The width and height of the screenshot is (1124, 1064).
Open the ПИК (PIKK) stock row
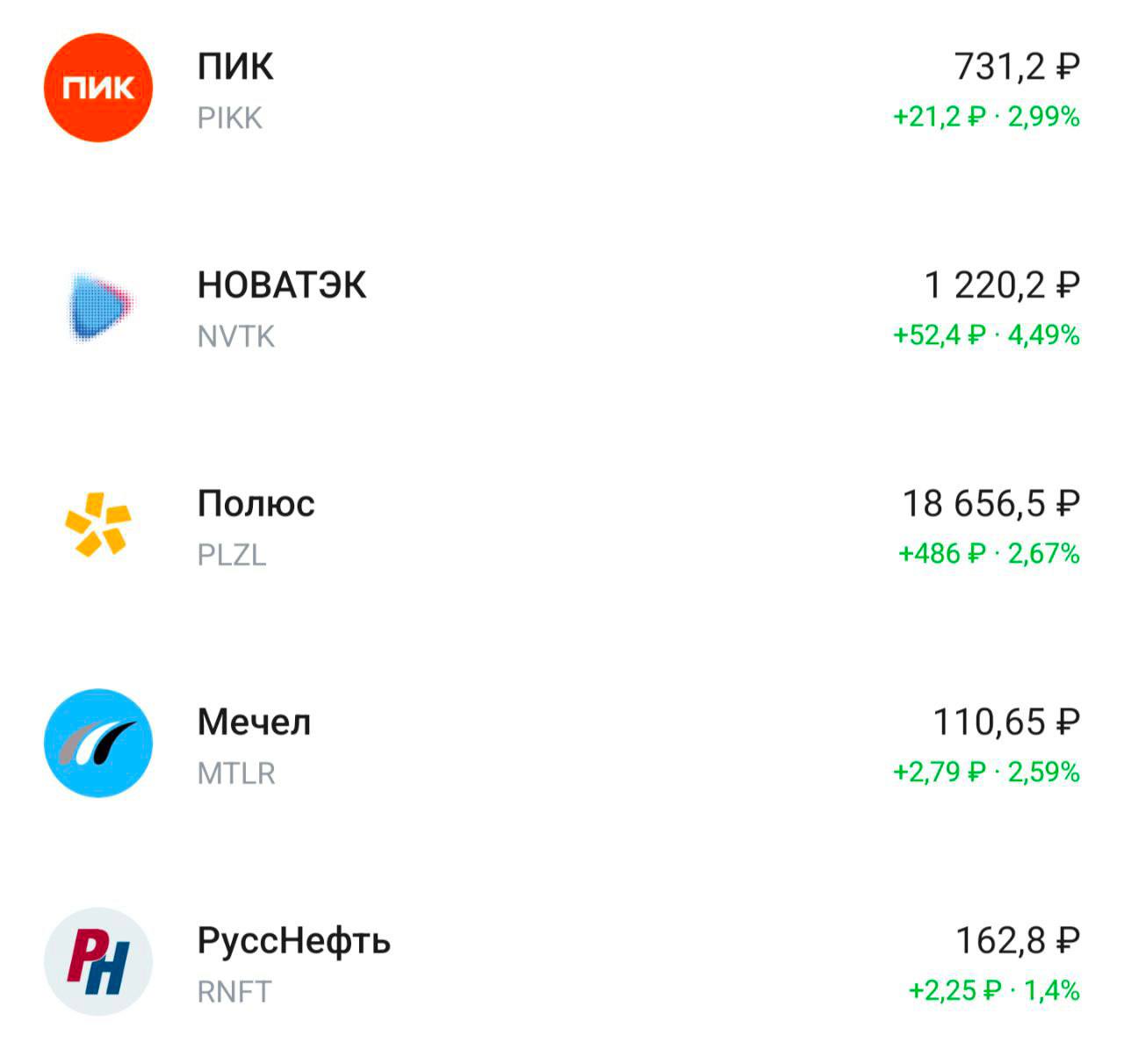(562, 89)
